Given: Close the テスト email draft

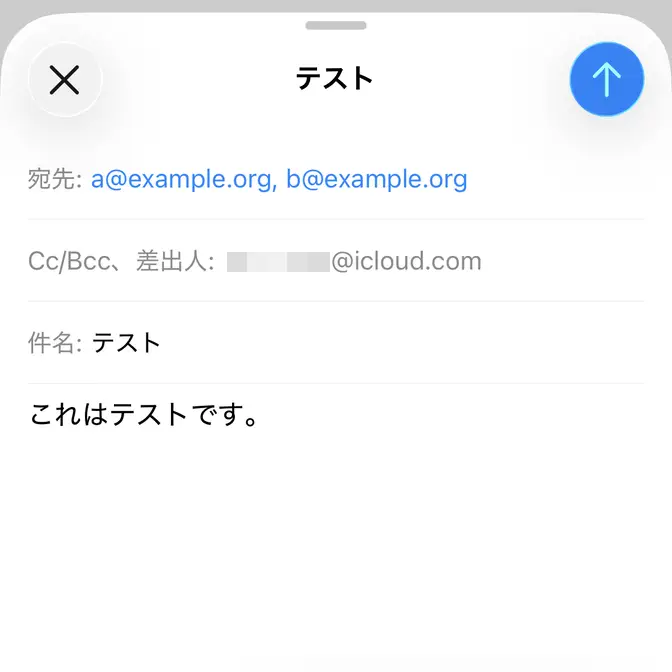Looking at the screenshot, I should [65, 80].
